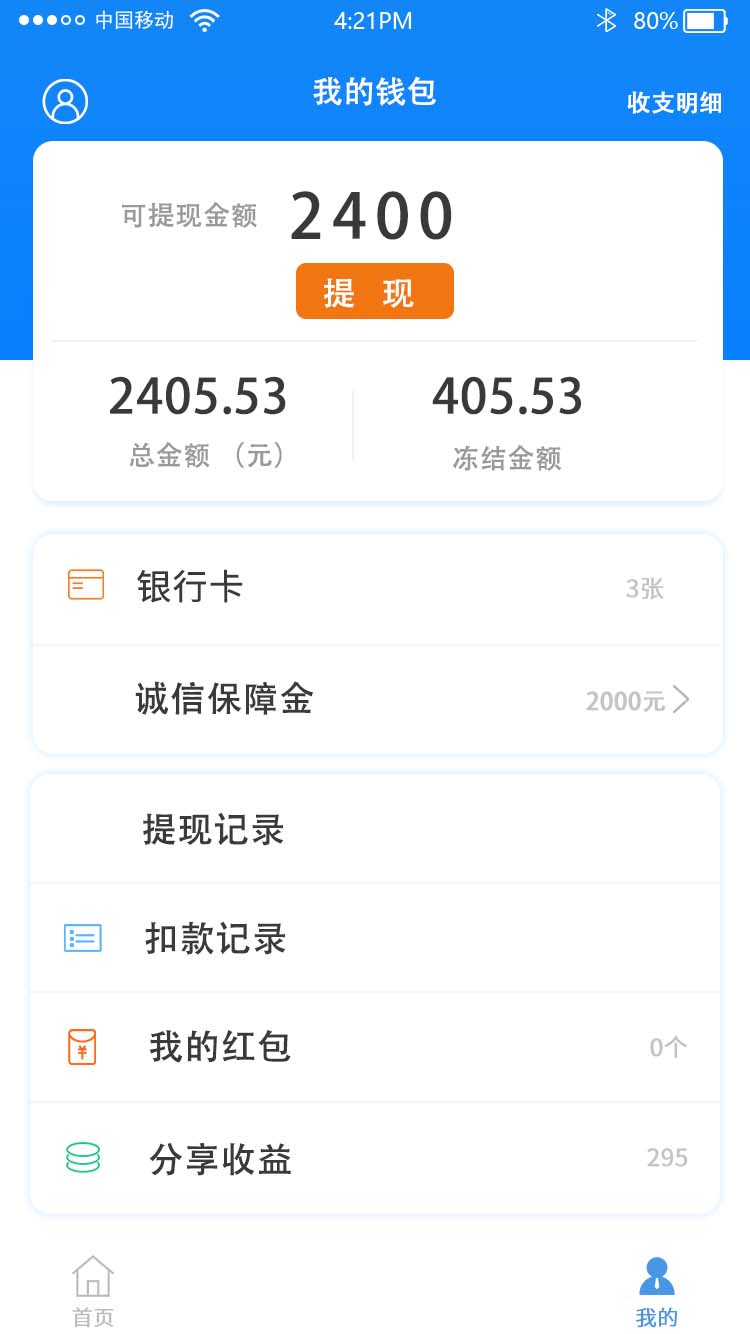Select the 首页 home icon
This screenshot has height=1334, width=750.
pos(92,1277)
